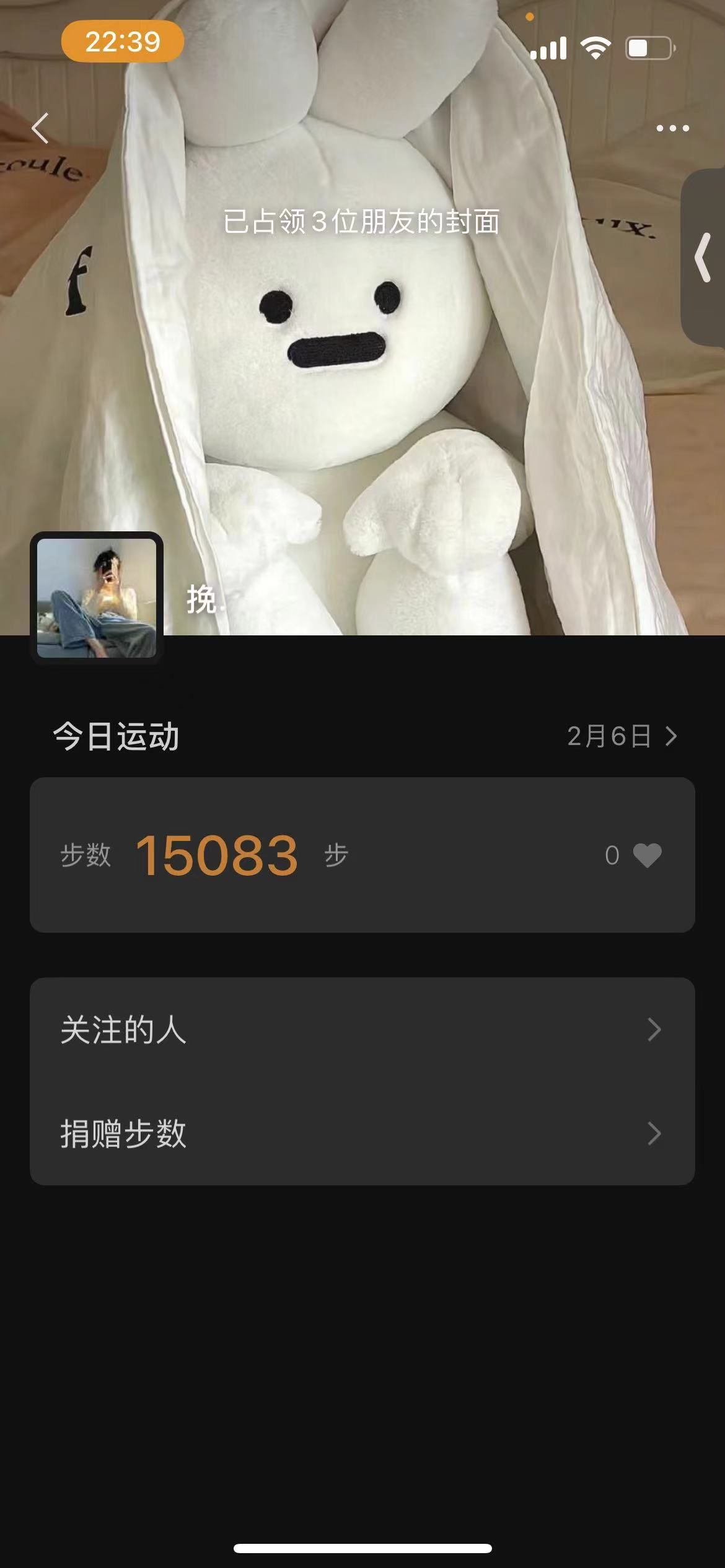Go back using the top-left arrow

[x=40, y=128]
